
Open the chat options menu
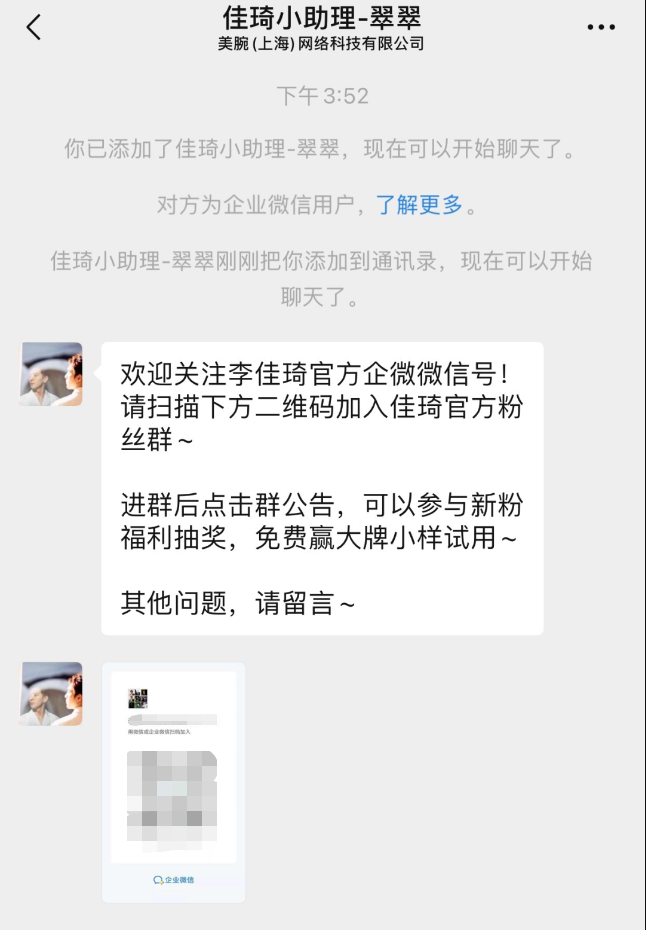pyautogui.click(x=600, y=27)
